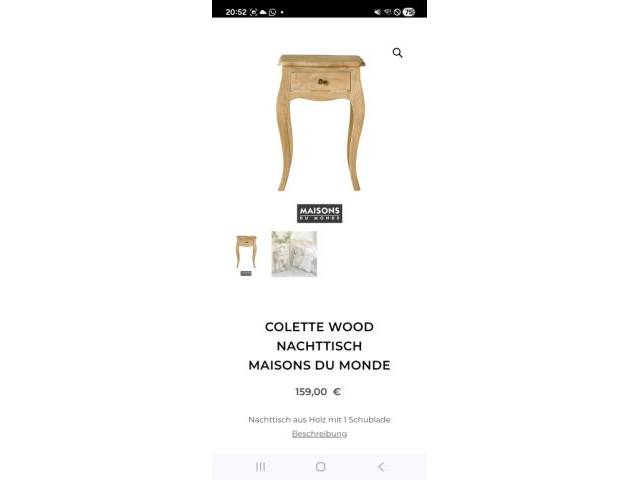Viewport: 640px width, 480px height.
Task: Open the main nightstand product image
Action: [x=320, y=120]
